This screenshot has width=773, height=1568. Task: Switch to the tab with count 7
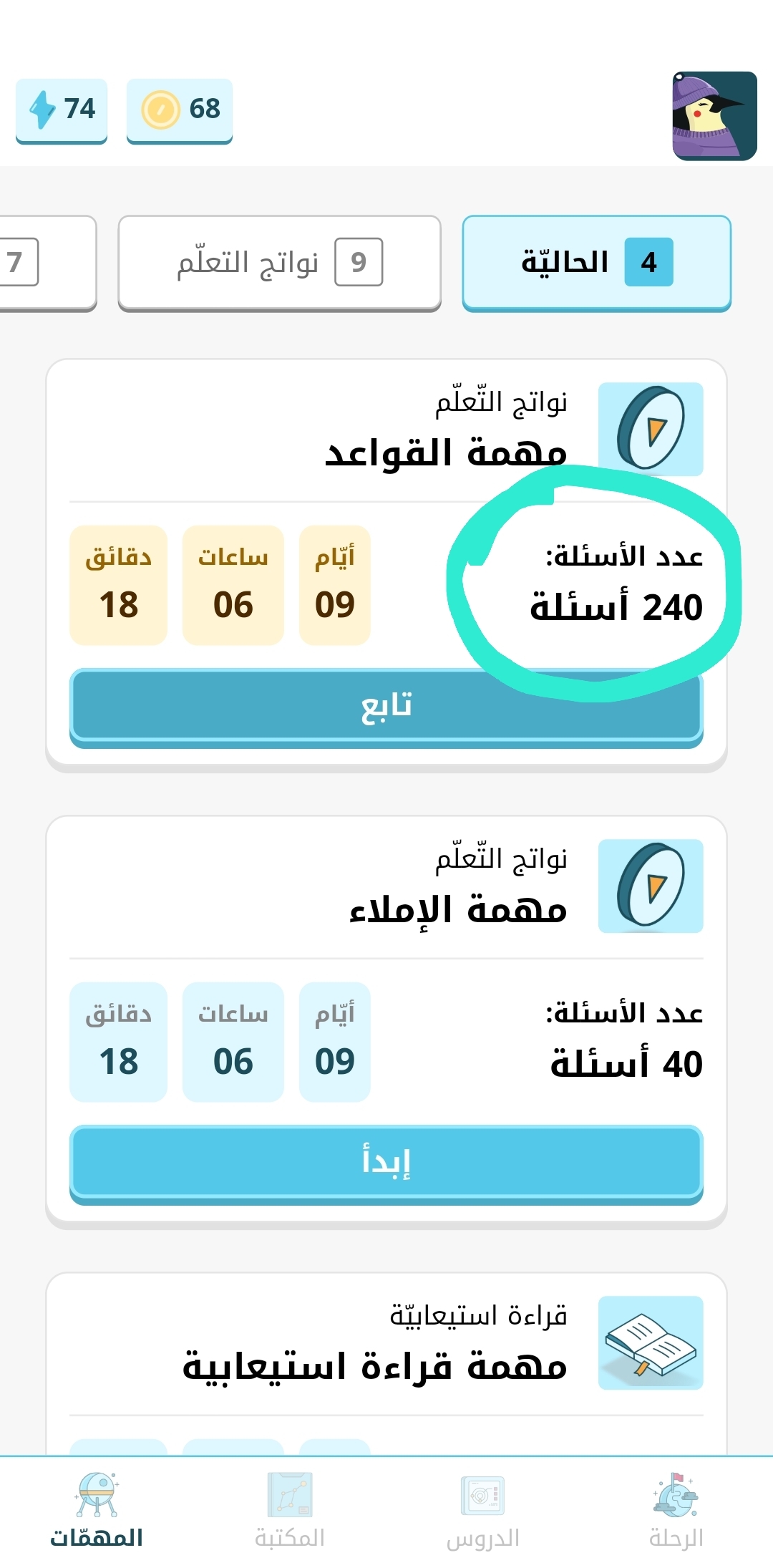coord(43,262)
